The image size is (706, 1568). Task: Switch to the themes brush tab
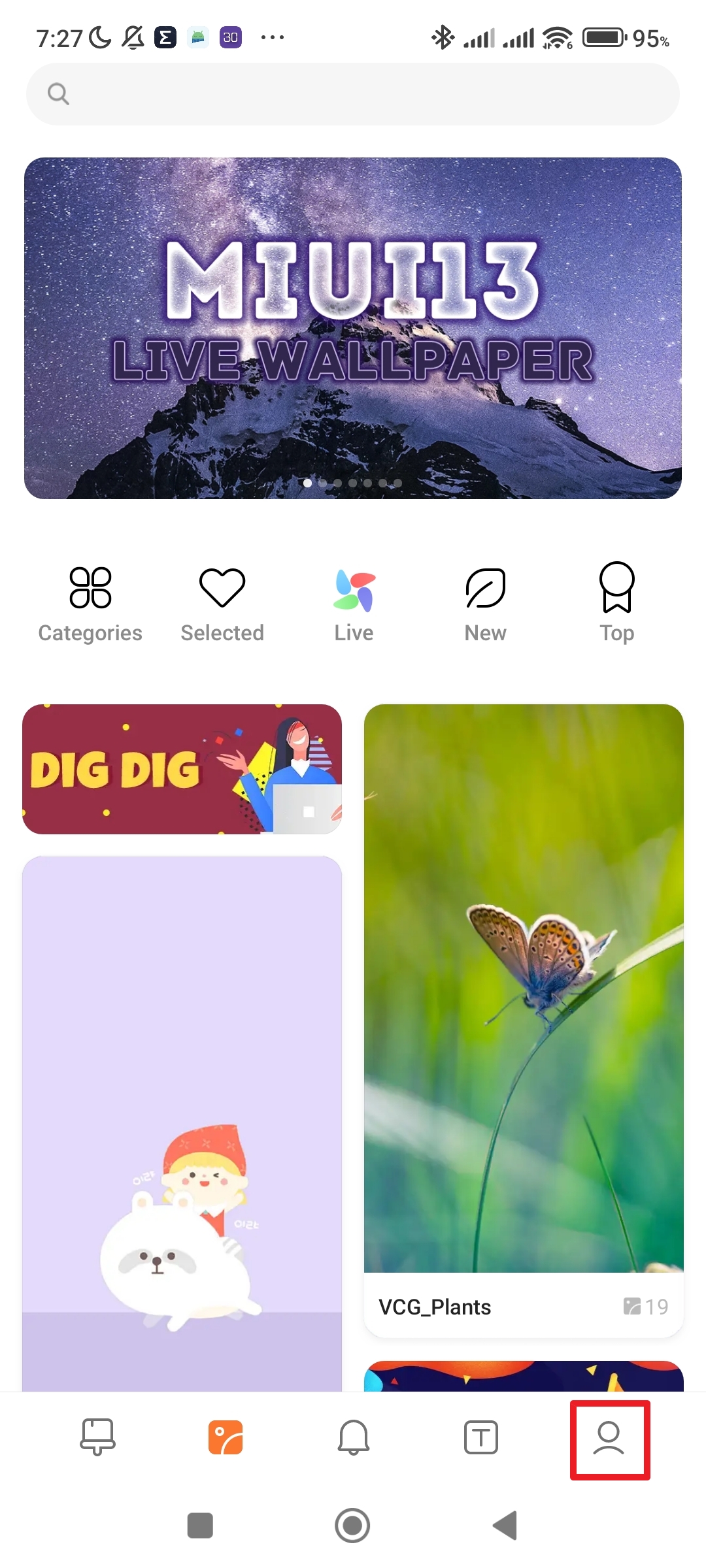click(x=97, y=1437)
